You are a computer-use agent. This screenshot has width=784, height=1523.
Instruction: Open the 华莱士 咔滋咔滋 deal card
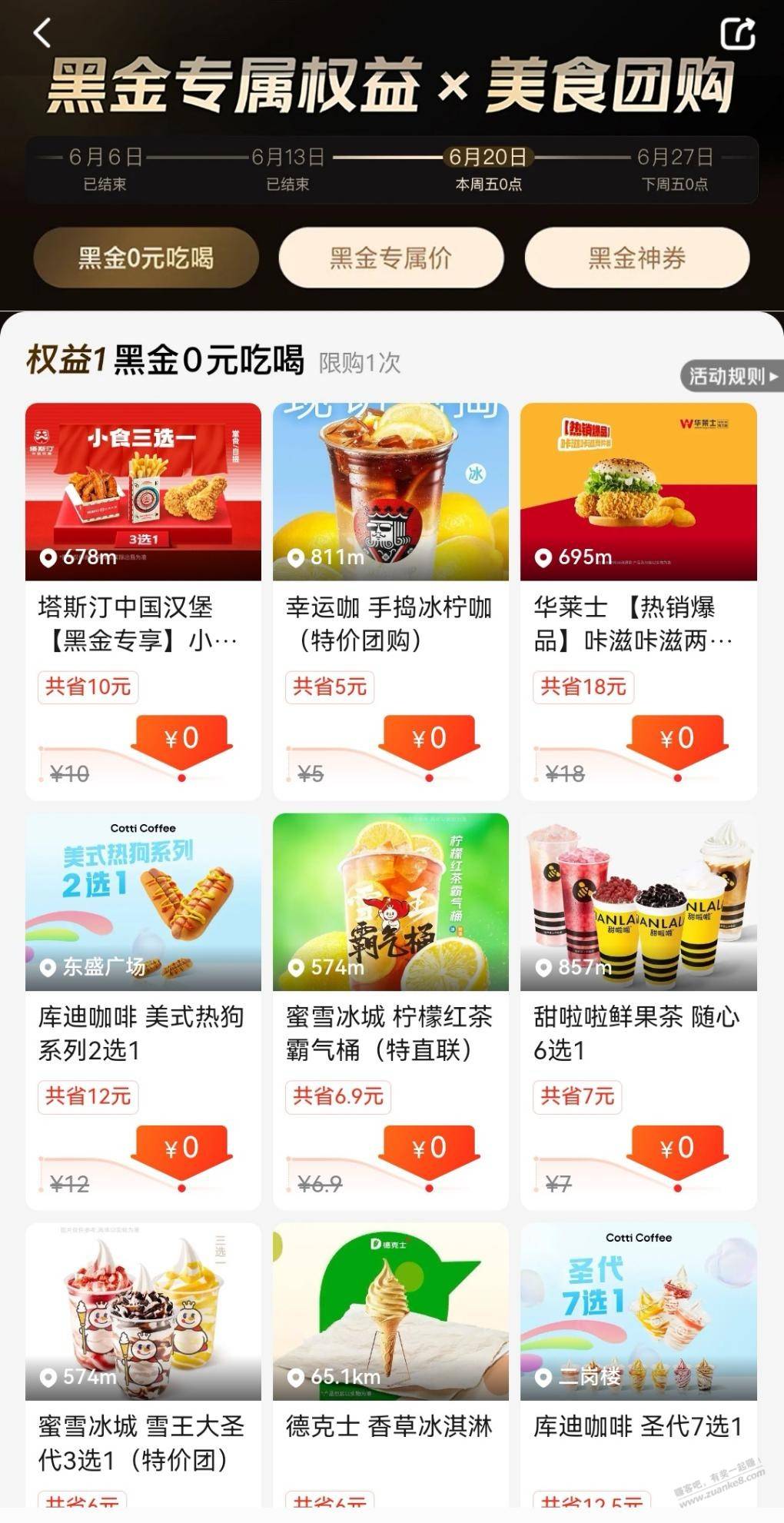coord(639,601)
